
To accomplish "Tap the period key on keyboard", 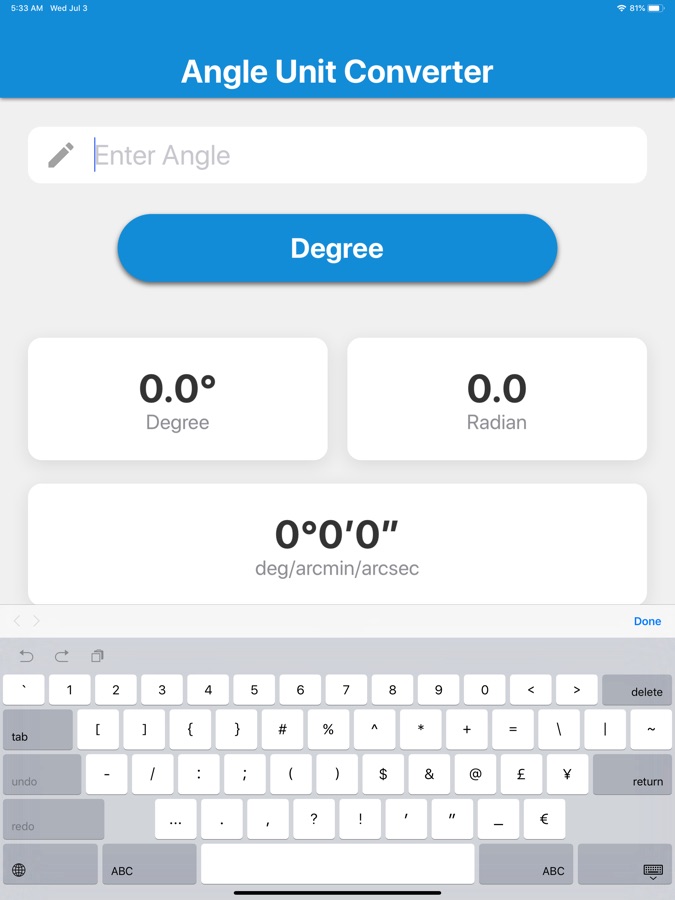I will coord(221,819).
